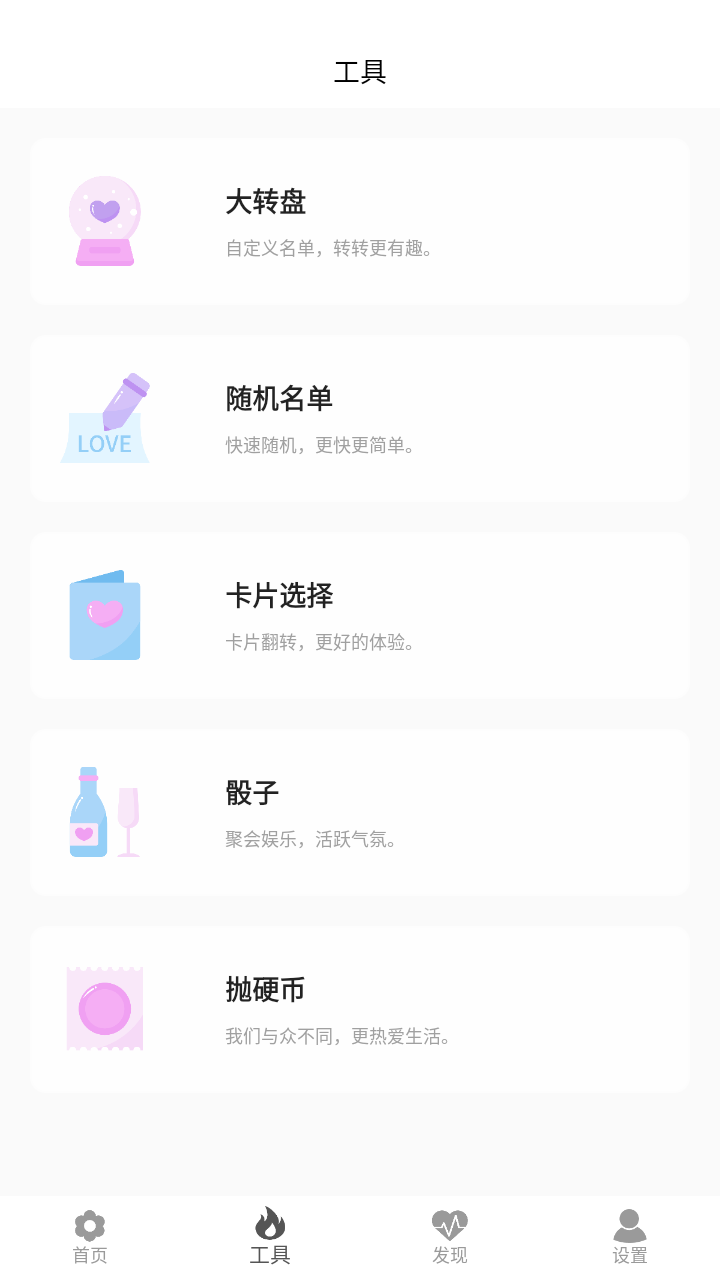Open the 抛硬币 tool card
This screenshot has height=1280, width=720.
click(360, 1008)
